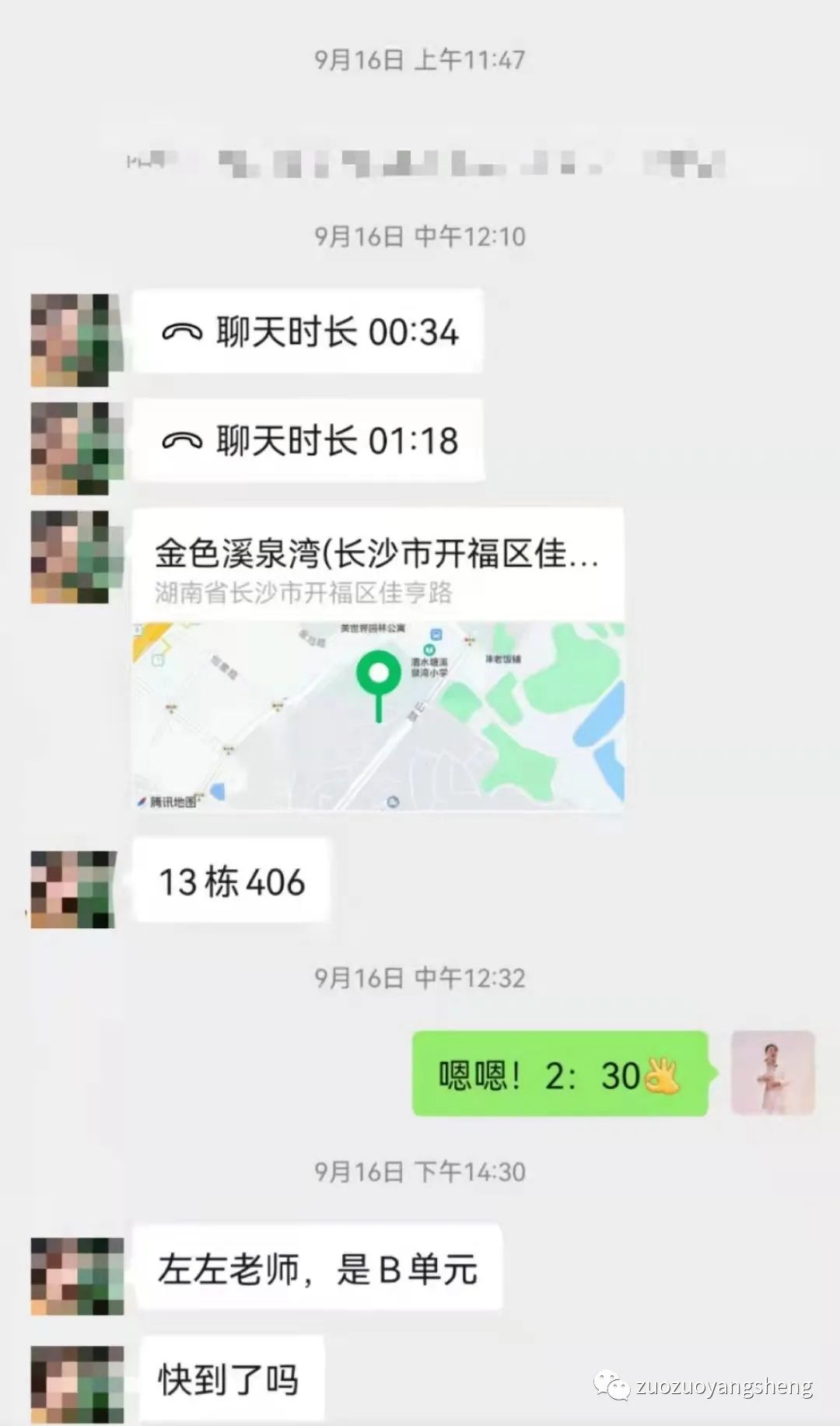Tap the map thumbnail of 金色溪泉湾 location
The image size is (840, 1426).
pos(379,716)
